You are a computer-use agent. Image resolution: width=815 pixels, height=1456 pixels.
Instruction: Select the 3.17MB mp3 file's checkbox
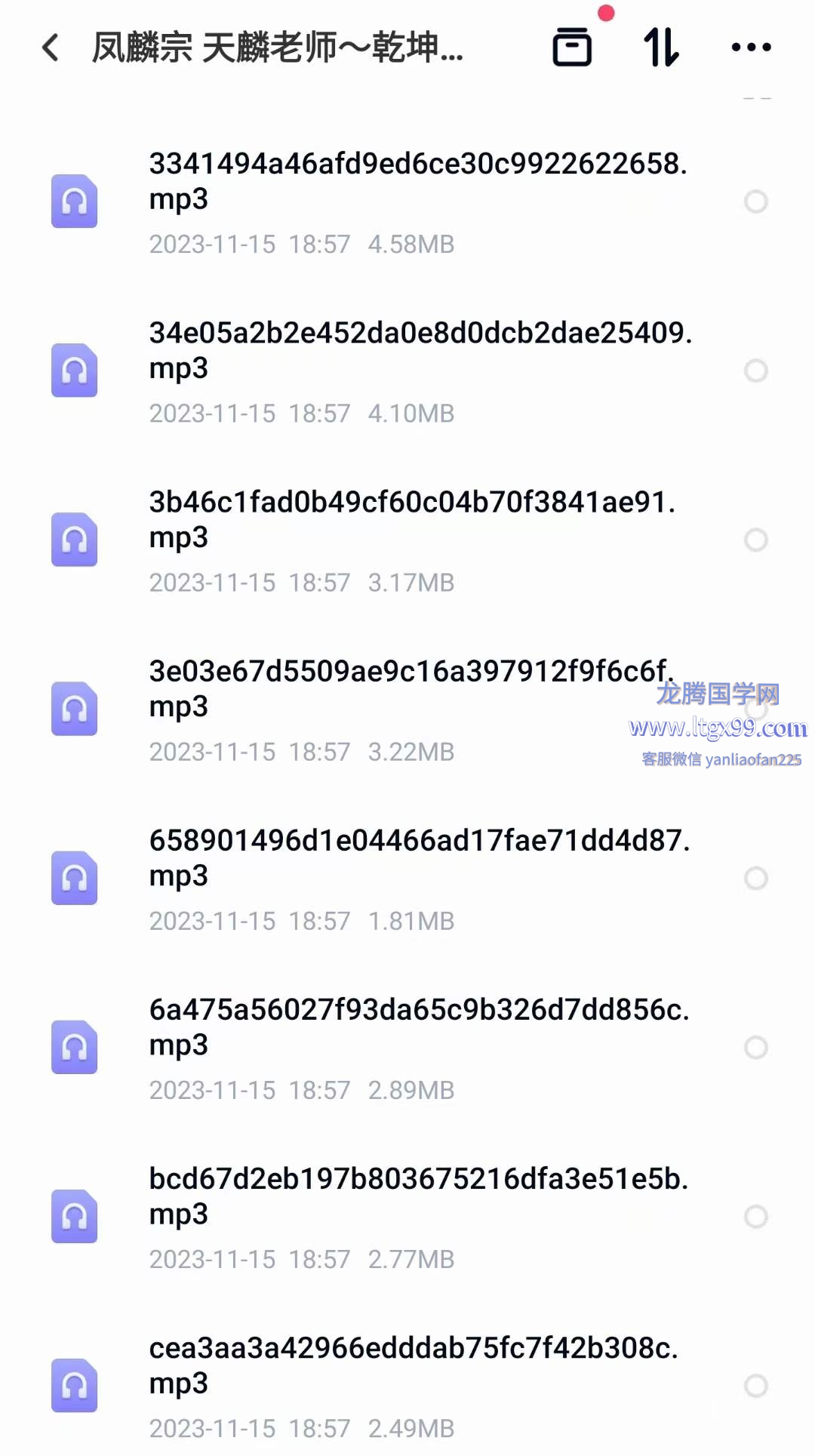pyautogui.click(x=756, y=540)
